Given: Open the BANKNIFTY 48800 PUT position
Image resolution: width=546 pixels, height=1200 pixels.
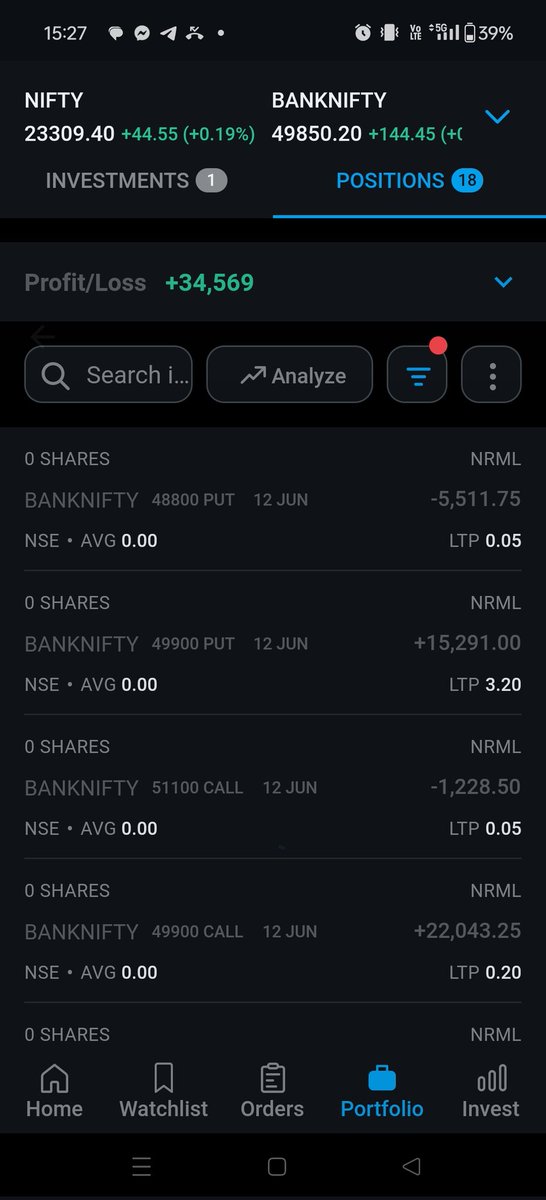Looking at the screenshot, I should (x=273, y=499).
